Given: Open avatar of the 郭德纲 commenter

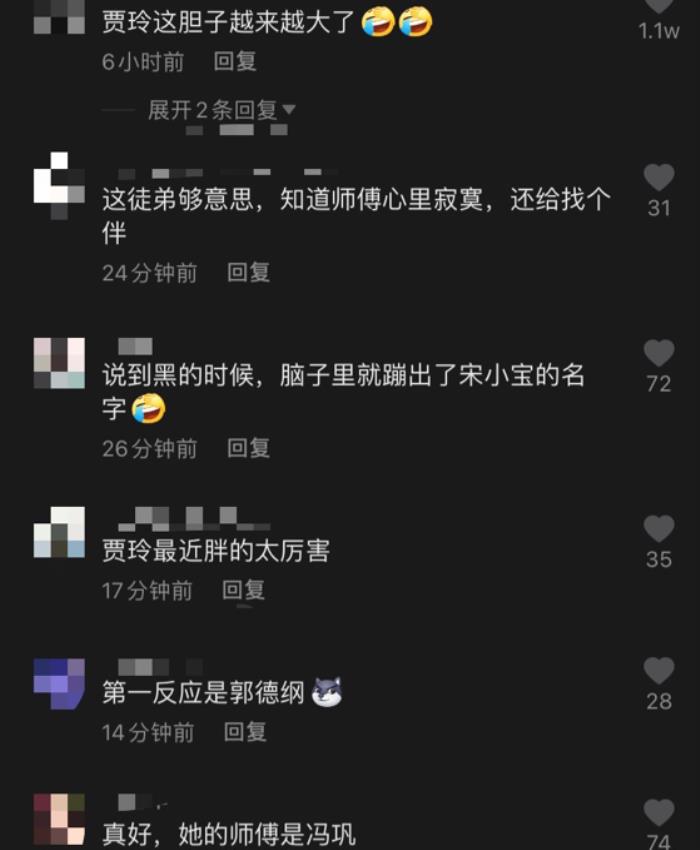Looking at the screenshot, I should (58, 683).
